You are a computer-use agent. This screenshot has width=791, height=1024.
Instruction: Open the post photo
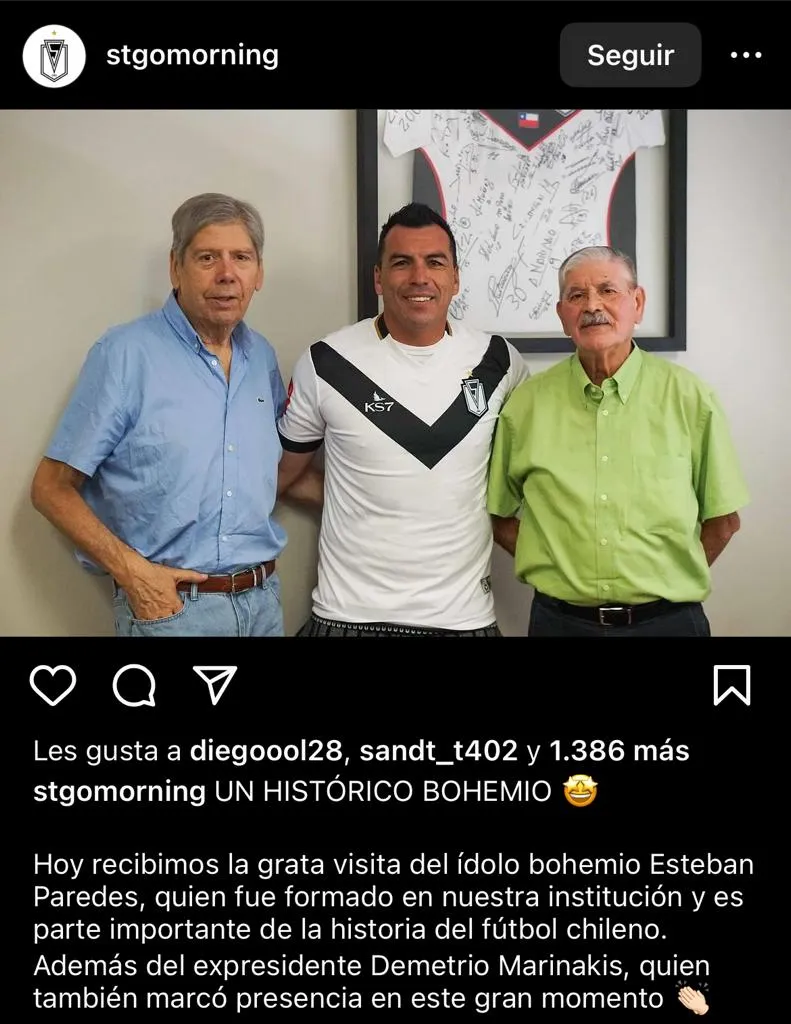(x=395, y=372)
